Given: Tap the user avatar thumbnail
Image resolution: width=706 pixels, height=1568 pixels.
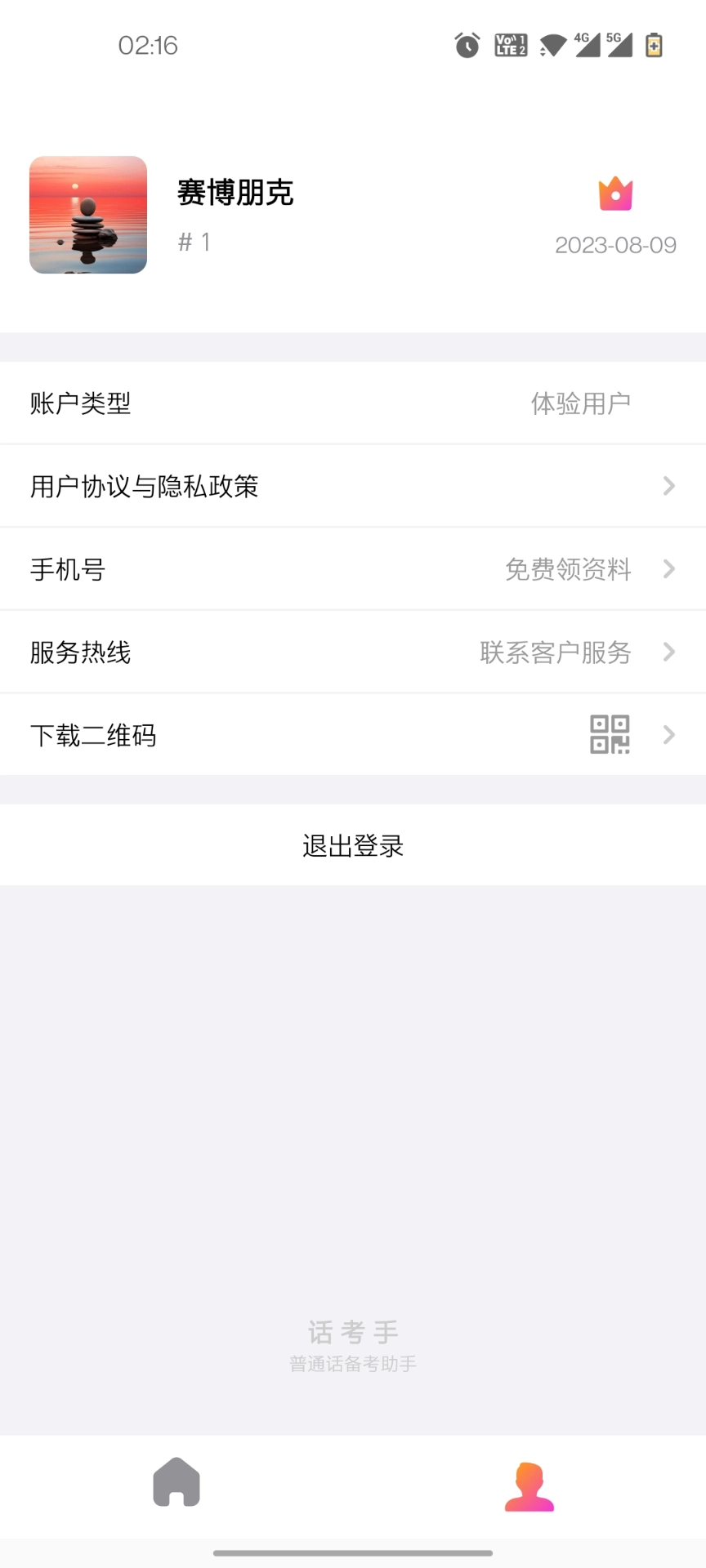Looking at the screenshot, I should point(88,214).
